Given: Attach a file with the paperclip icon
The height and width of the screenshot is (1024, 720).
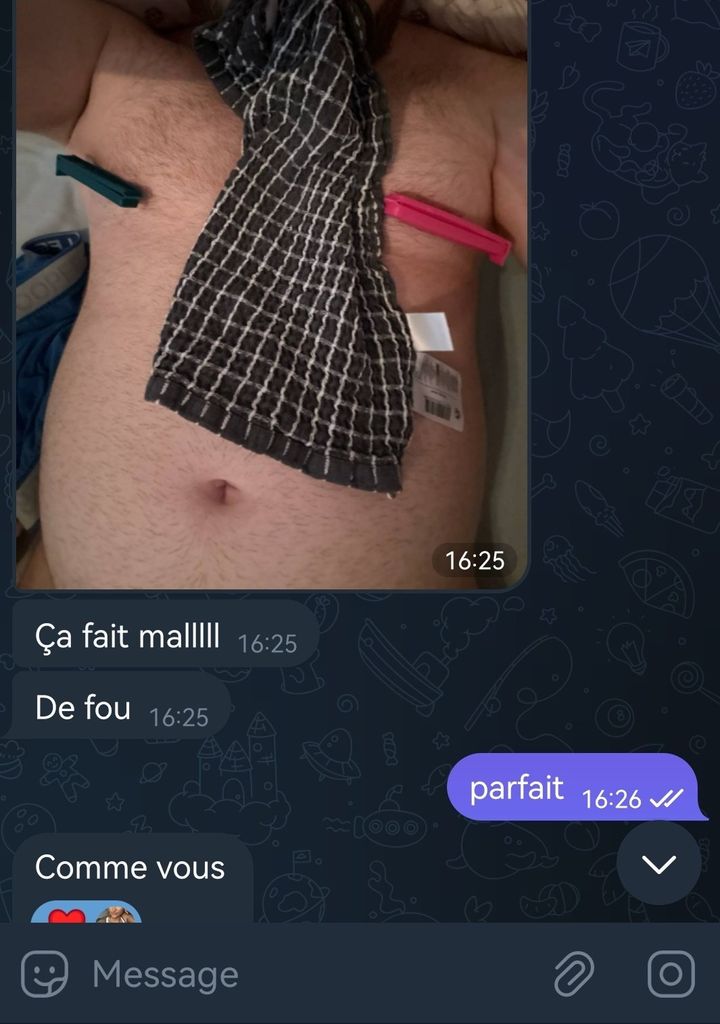Looking at the screenshot, I should [575, 974].
